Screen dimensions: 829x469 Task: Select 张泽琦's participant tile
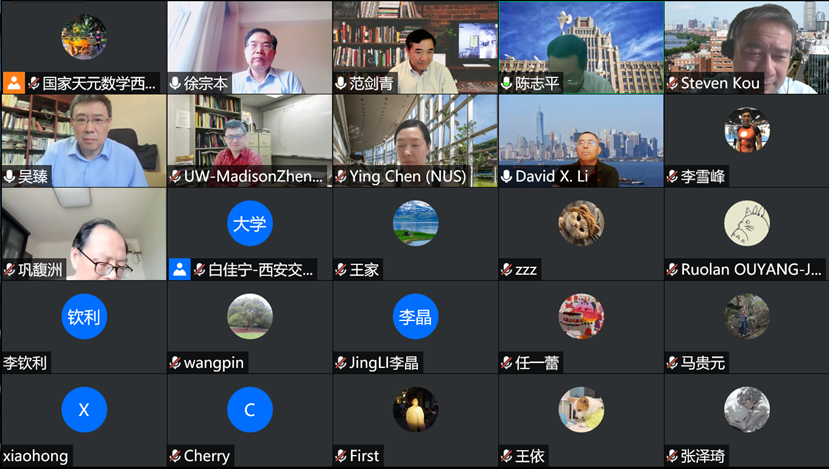746,421
